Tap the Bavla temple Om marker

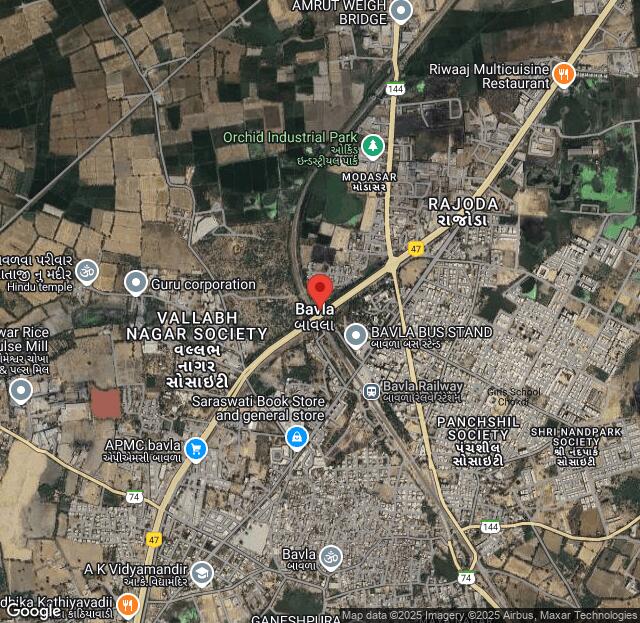point(331,556)
